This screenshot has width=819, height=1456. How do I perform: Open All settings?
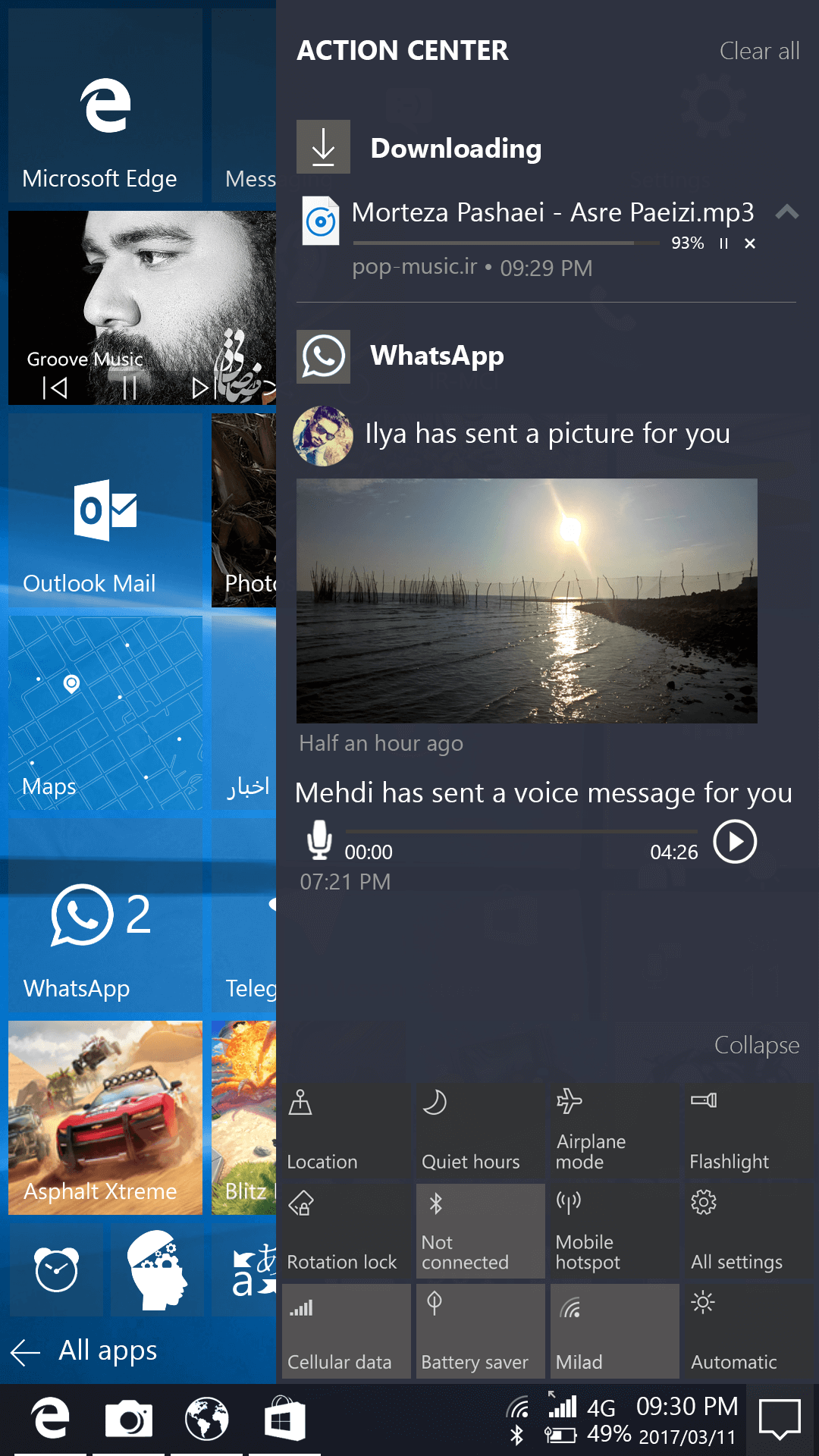[749, 1231]
